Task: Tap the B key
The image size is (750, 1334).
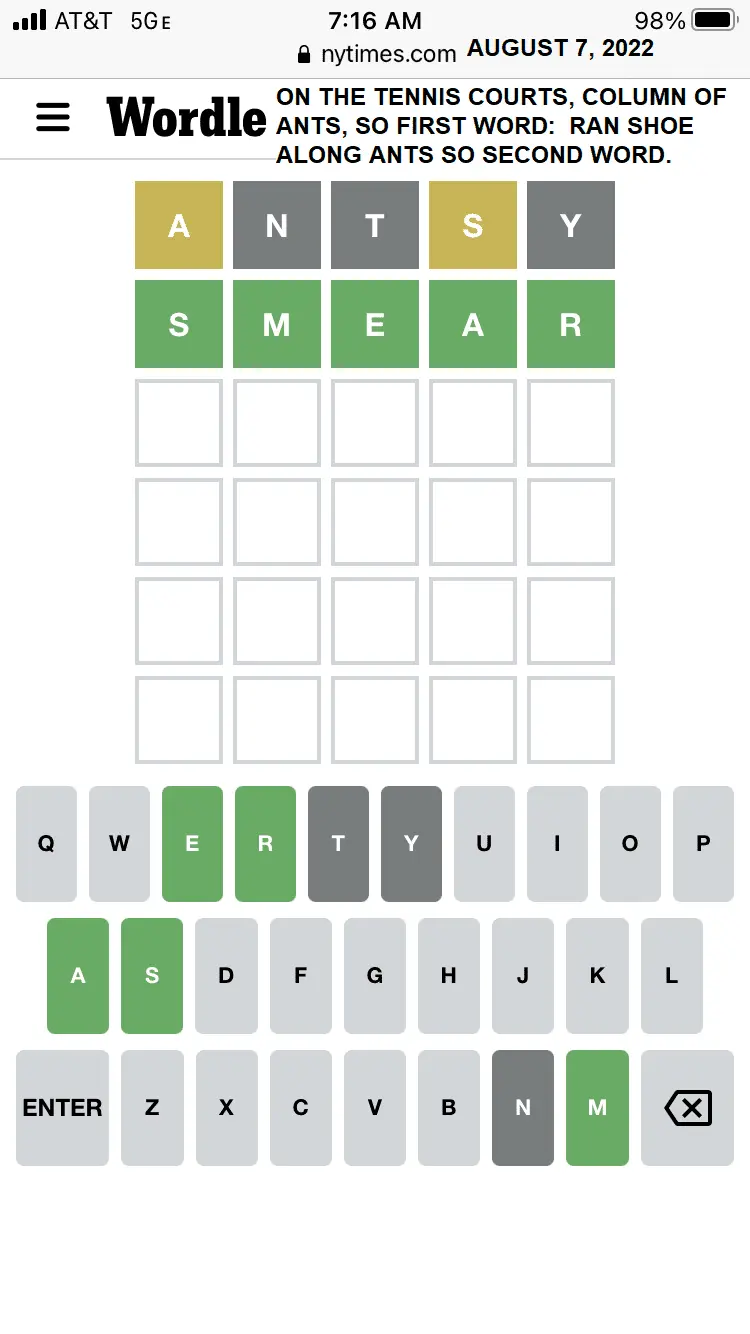Action: click(449, 1107)
